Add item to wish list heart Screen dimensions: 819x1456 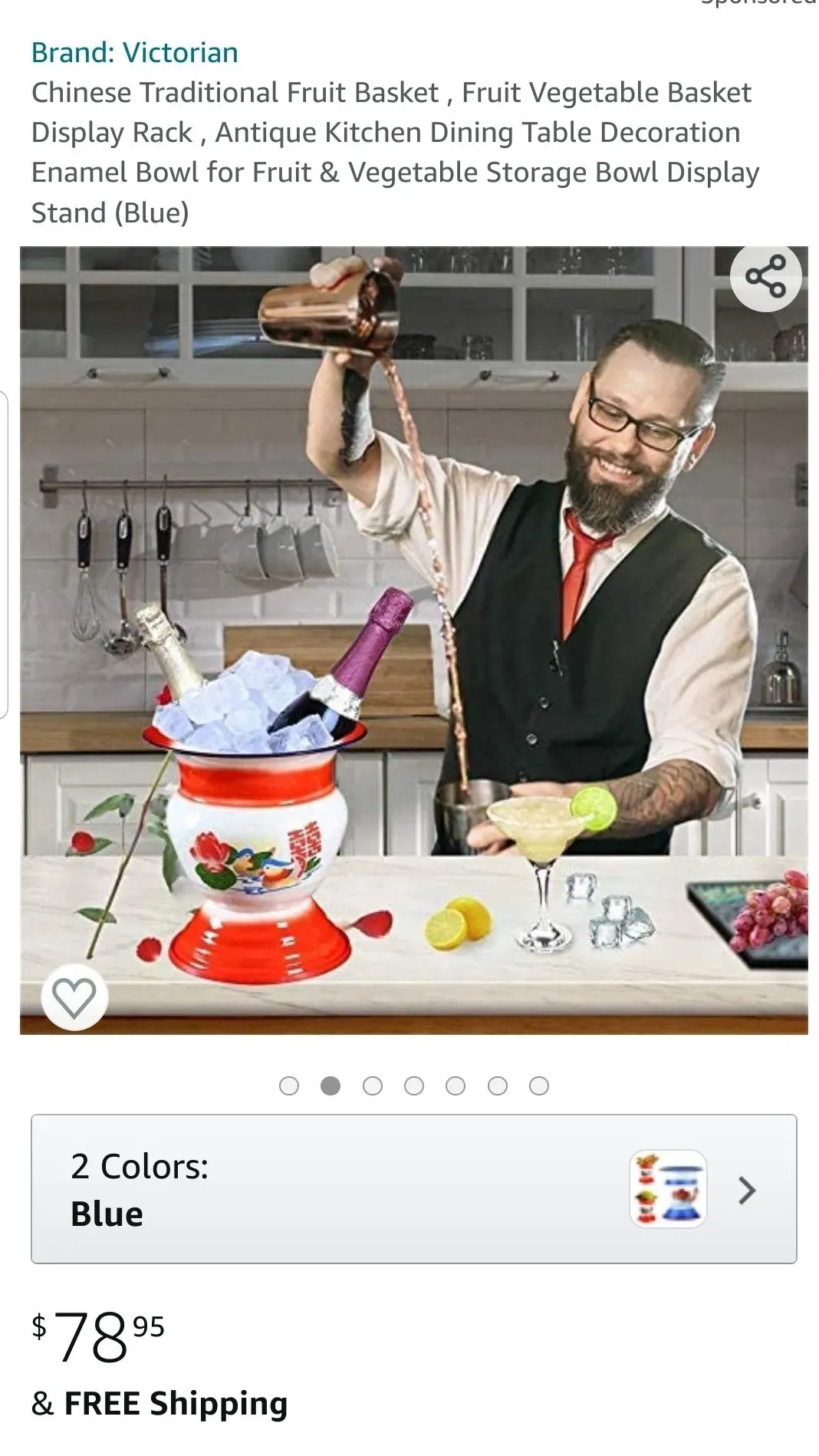point(74,998)
